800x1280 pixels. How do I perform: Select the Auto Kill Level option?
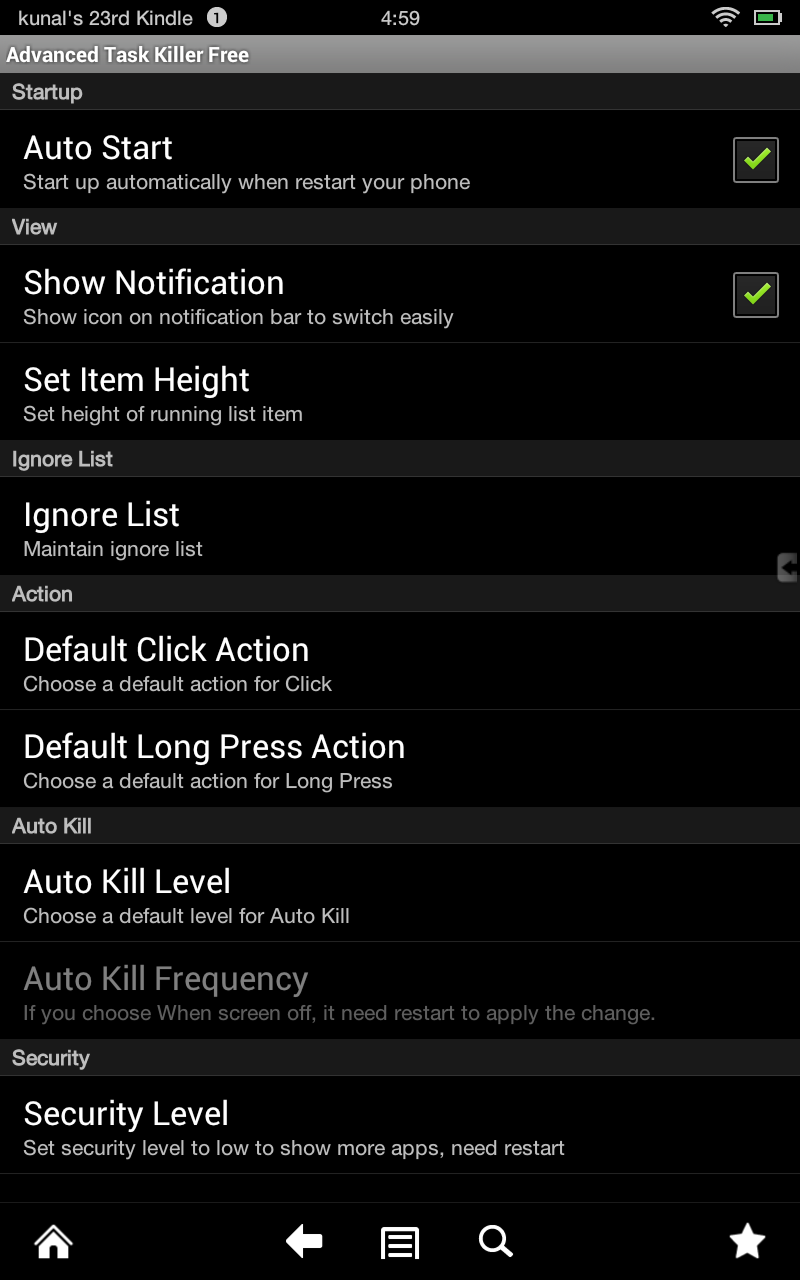[400, 894]
